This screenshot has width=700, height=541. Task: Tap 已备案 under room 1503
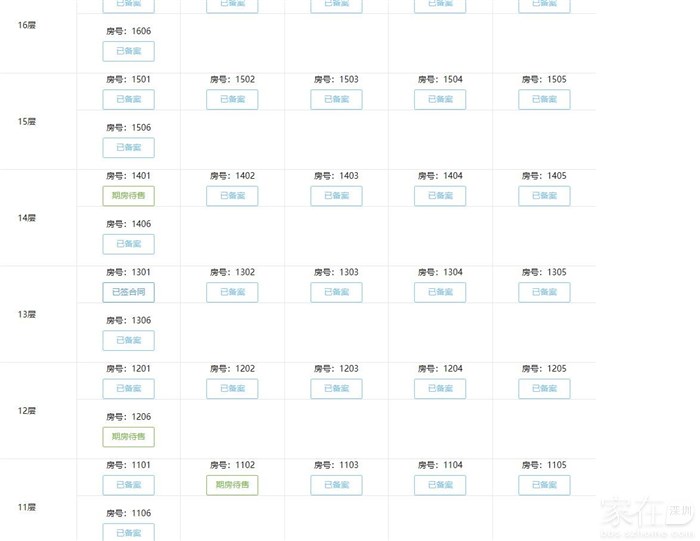tap(336, 99)
